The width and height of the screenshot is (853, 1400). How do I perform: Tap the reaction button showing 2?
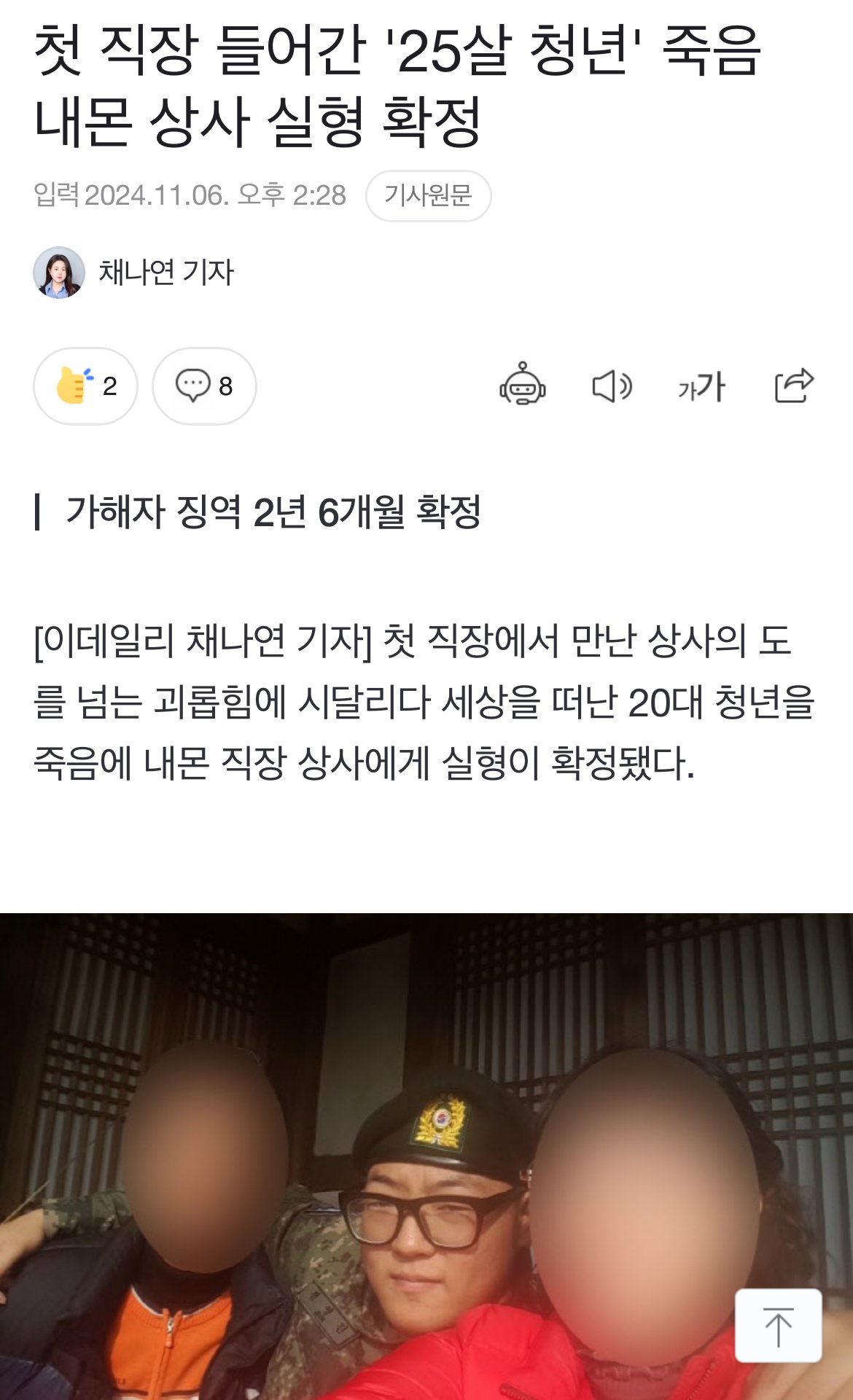pos(85,386)
